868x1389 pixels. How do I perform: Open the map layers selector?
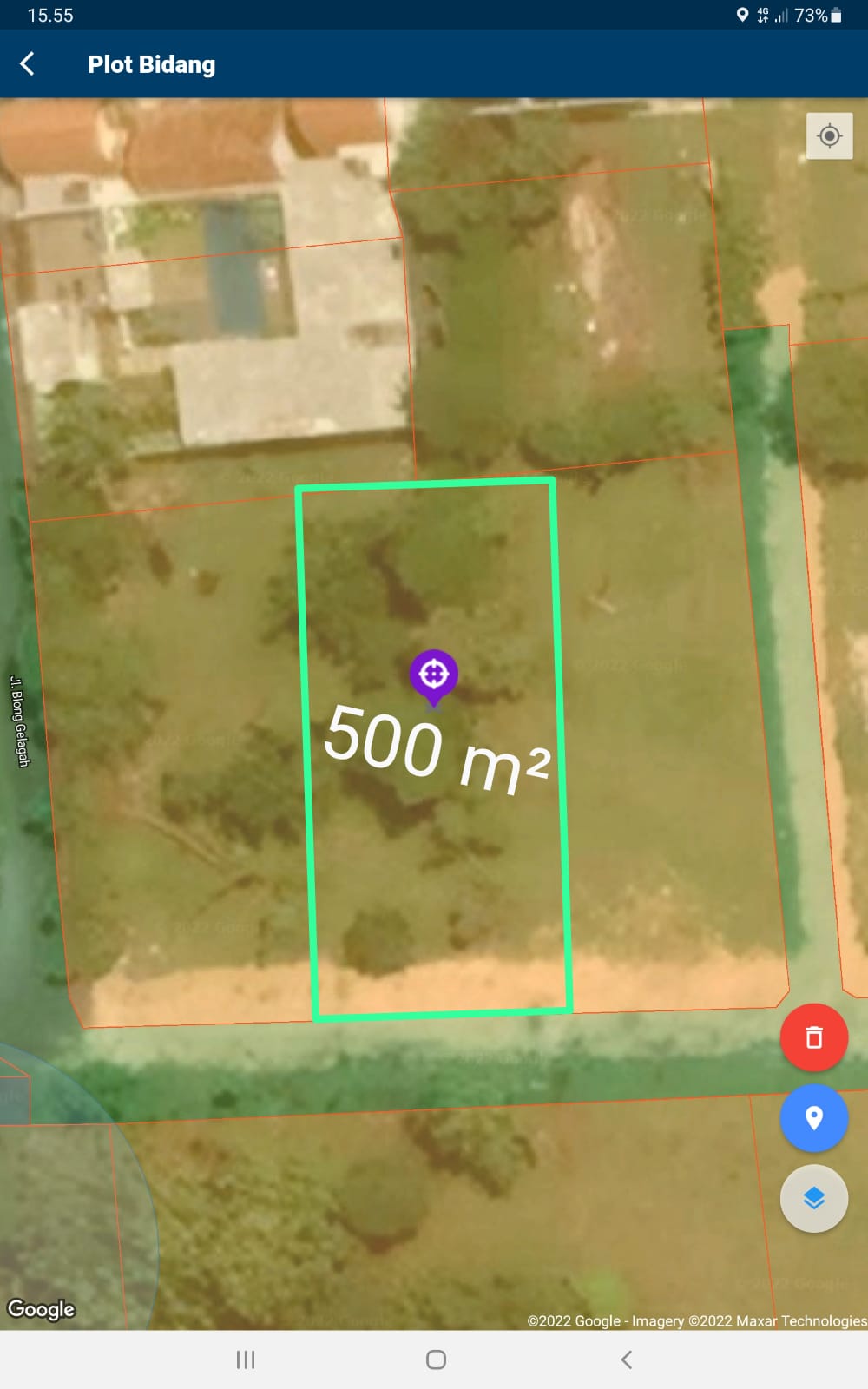coord(813,1199)
